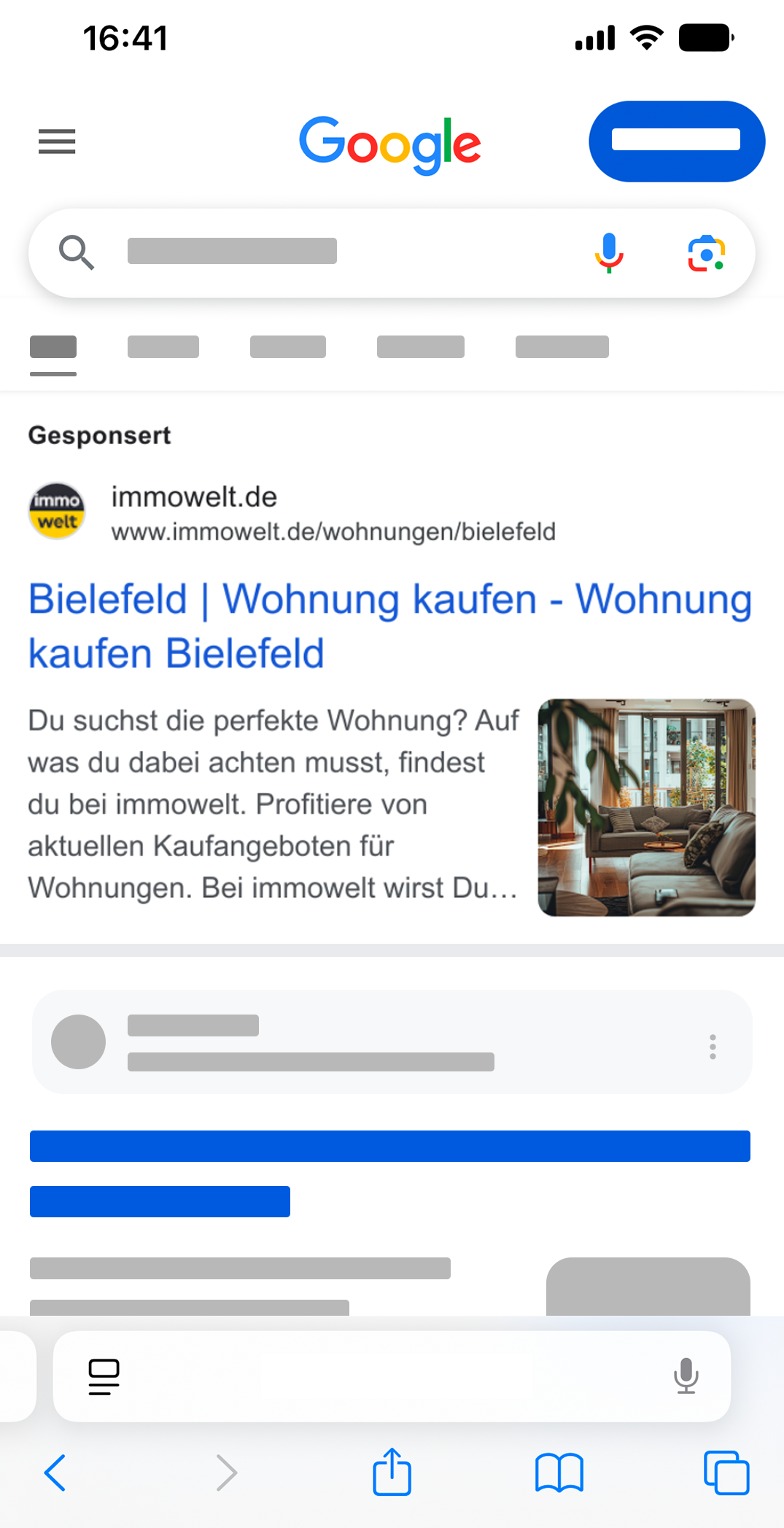This screenshot has width=784, height=1528.
Task: Open Safari bookmarks
Action: (559, 1473)
